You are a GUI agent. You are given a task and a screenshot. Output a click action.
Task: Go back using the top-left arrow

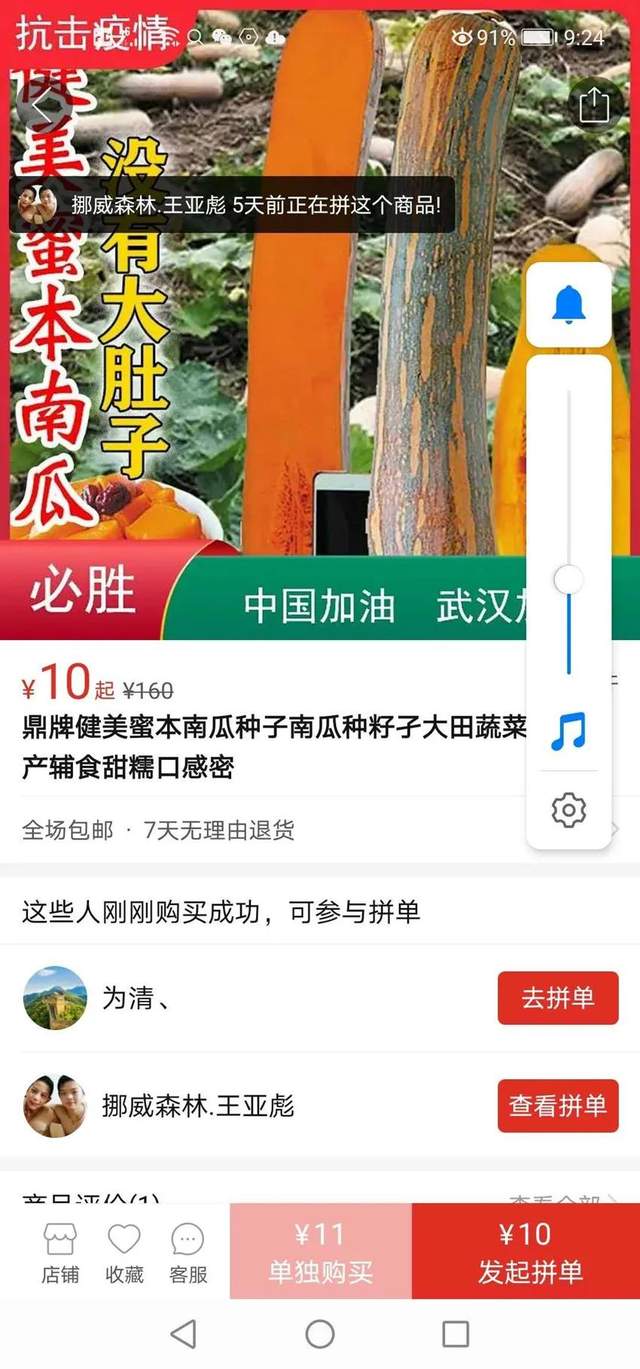(x=42, y=104)
